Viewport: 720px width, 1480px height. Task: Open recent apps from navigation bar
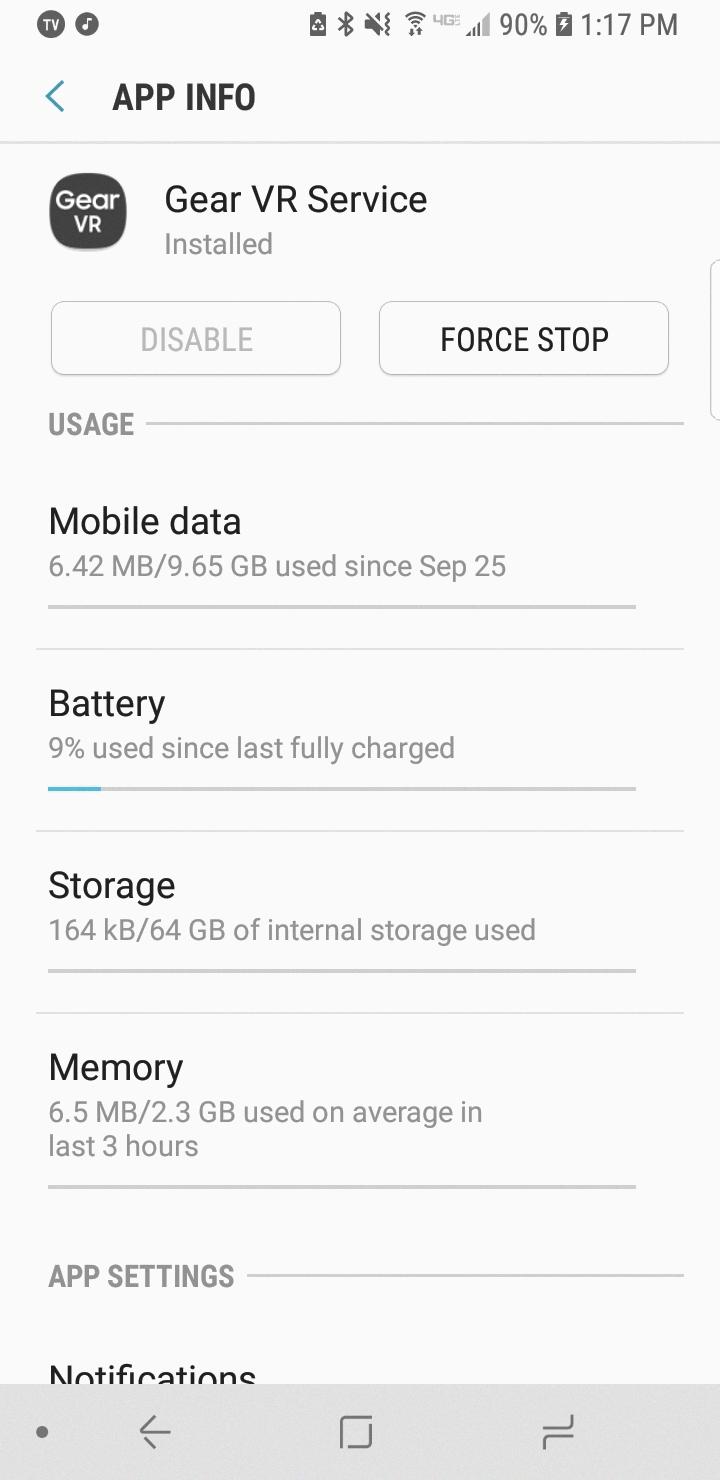[557, 1432]
